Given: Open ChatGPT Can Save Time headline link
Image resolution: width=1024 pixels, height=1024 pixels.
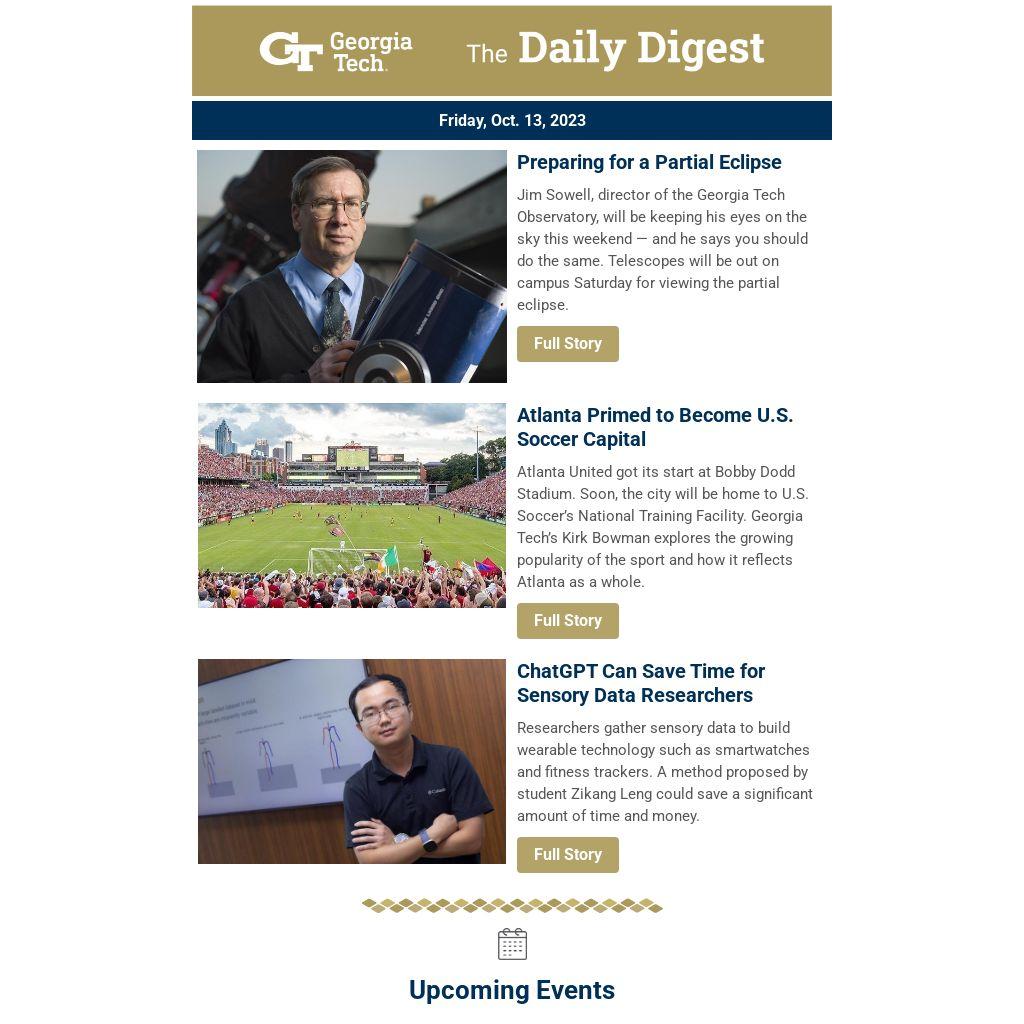Looking at the screenshot, I should tap(640, 683).
